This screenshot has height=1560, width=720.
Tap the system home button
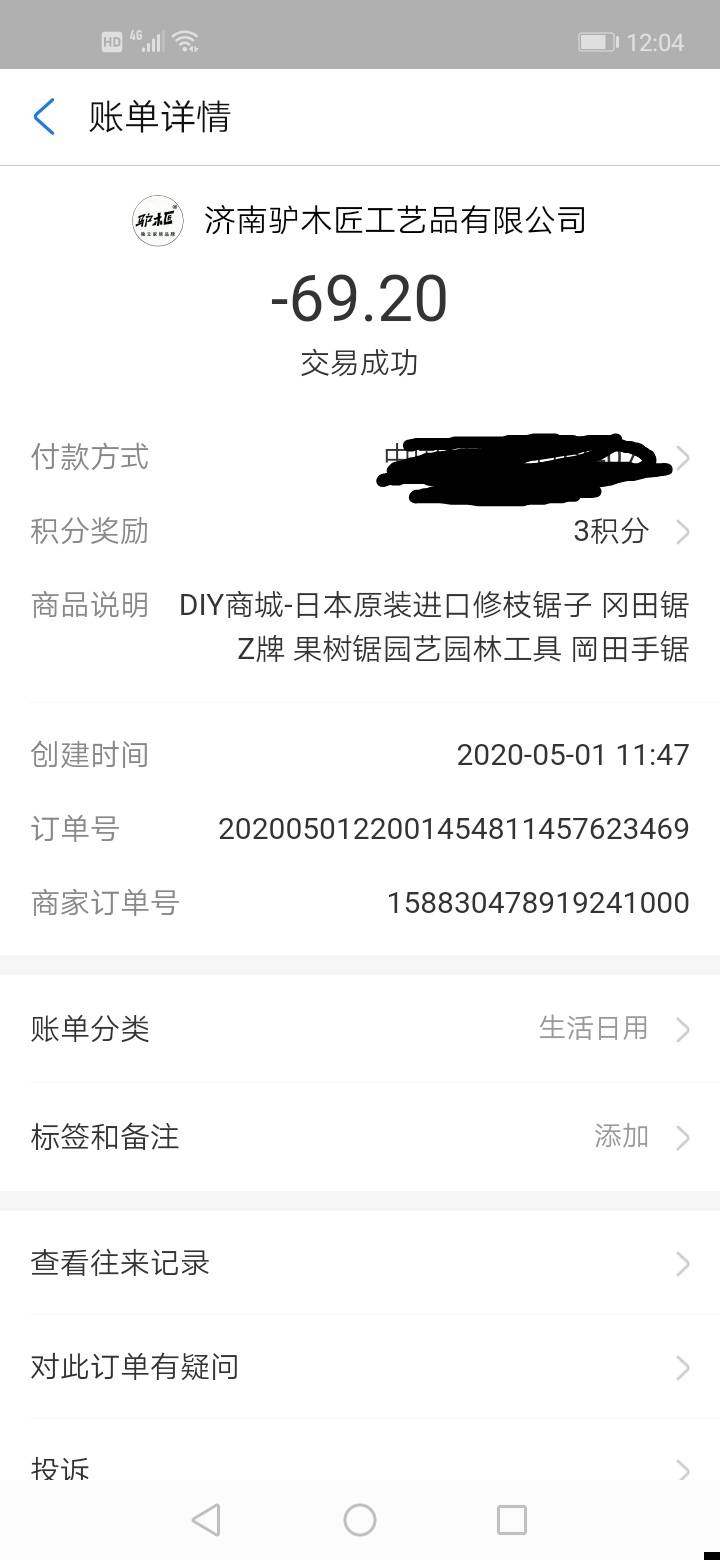click(x=360, y=1520)
